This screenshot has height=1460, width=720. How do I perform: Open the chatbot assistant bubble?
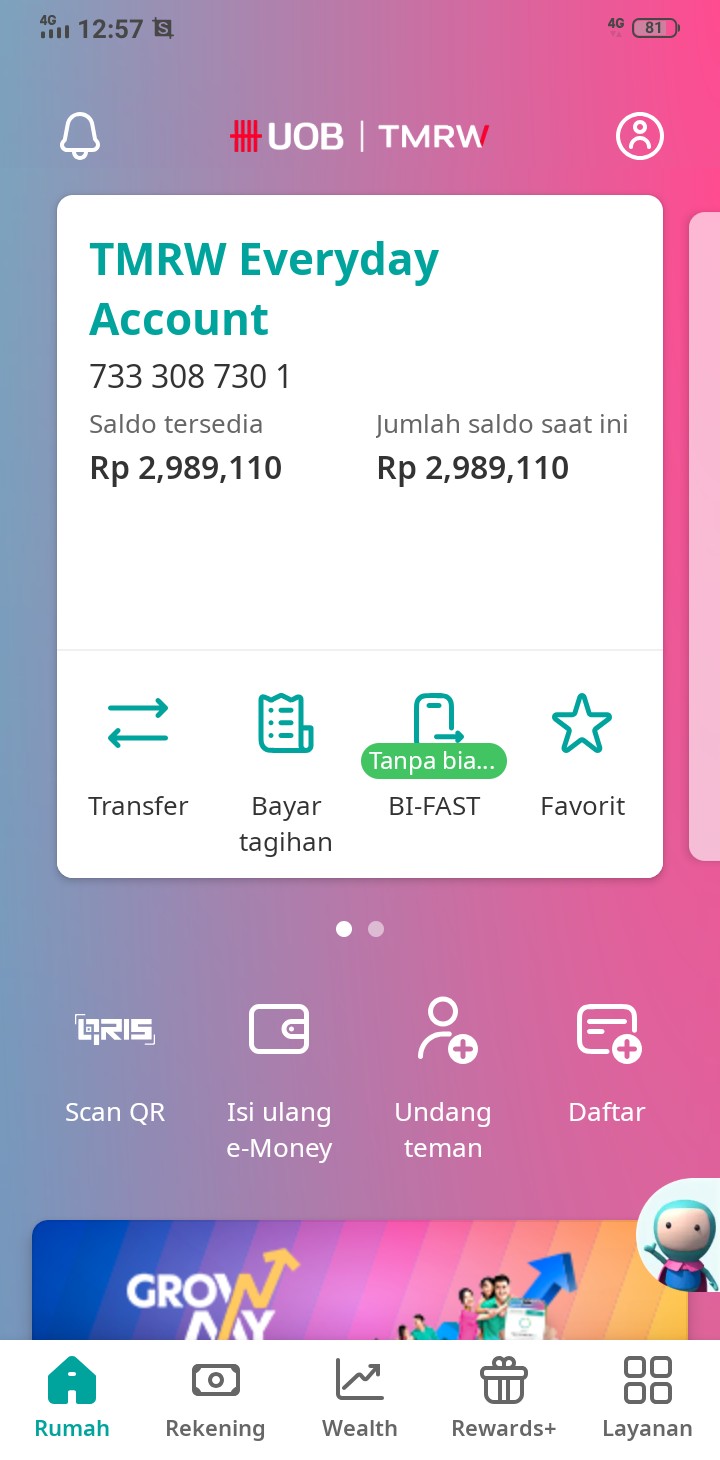click(680, 1235)
